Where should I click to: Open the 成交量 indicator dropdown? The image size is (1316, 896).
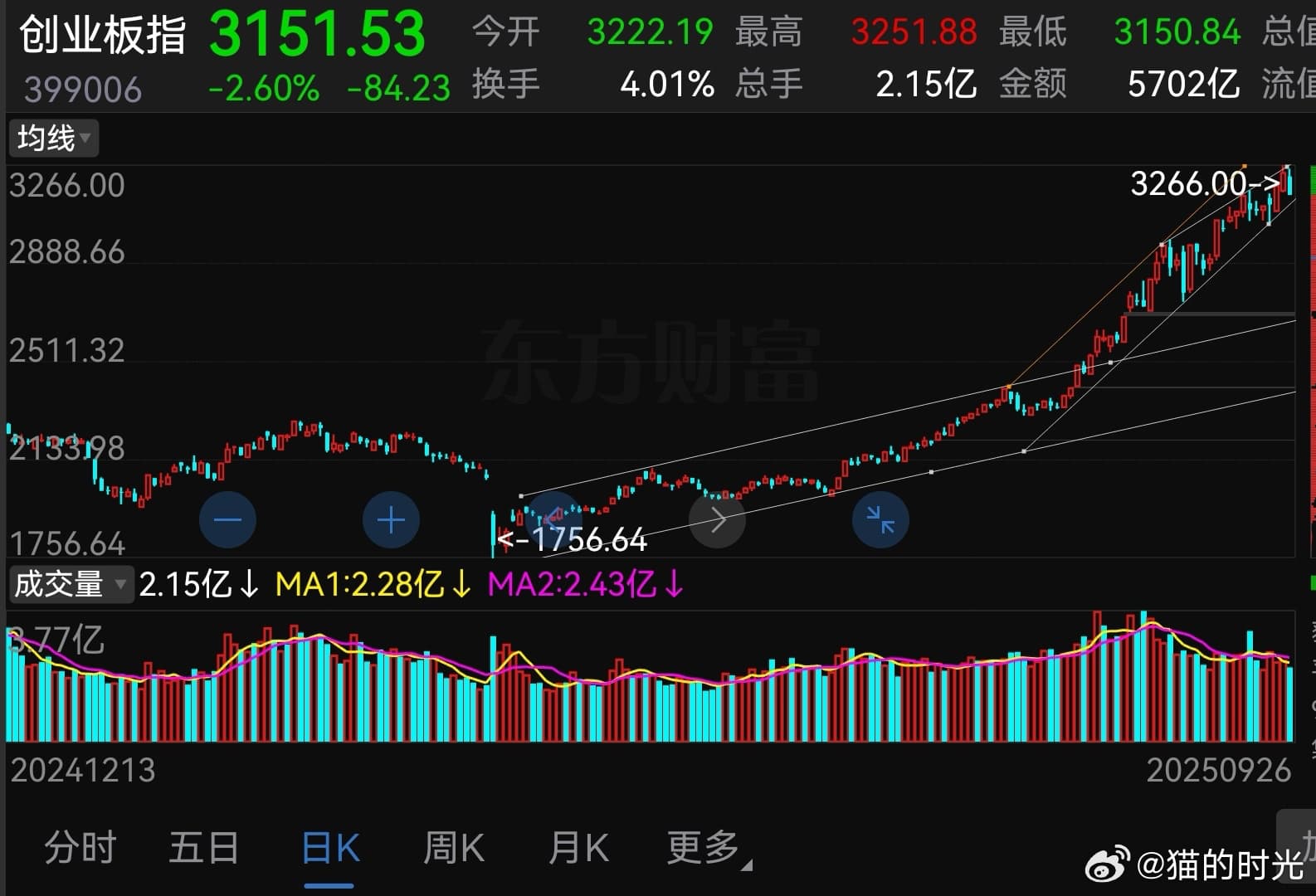[71, 584]
